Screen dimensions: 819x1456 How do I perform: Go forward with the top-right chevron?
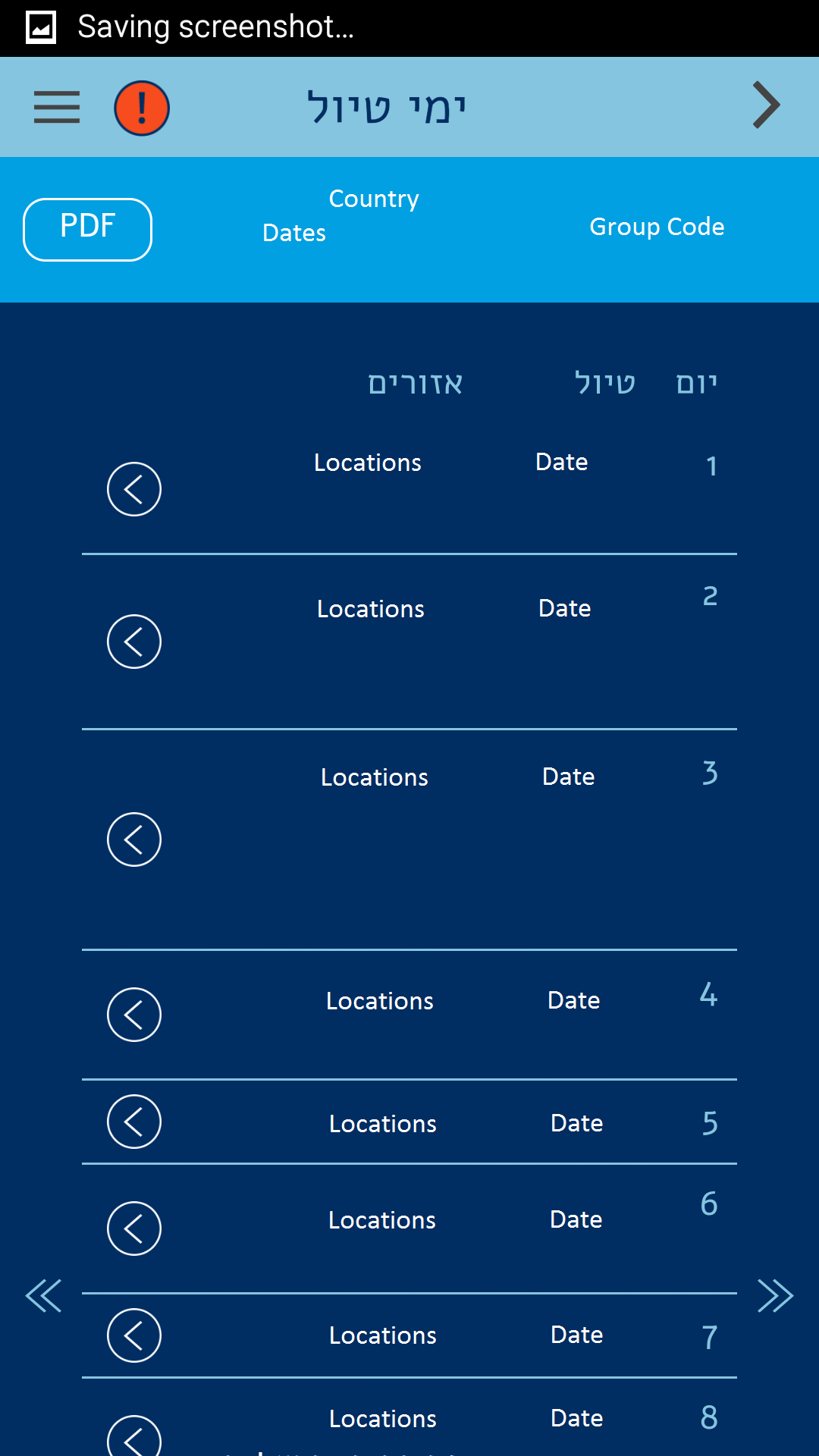pos(766,105)
